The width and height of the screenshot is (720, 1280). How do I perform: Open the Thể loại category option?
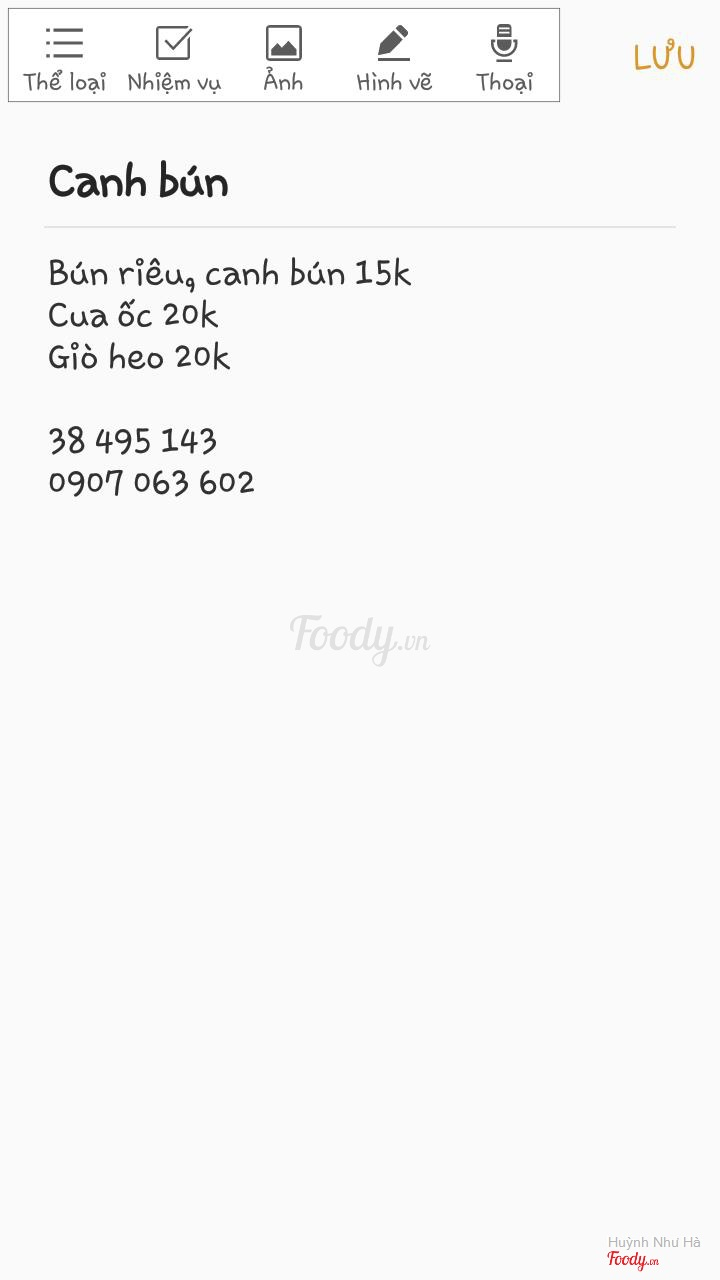pyautogui.click(x=64, y=58)
